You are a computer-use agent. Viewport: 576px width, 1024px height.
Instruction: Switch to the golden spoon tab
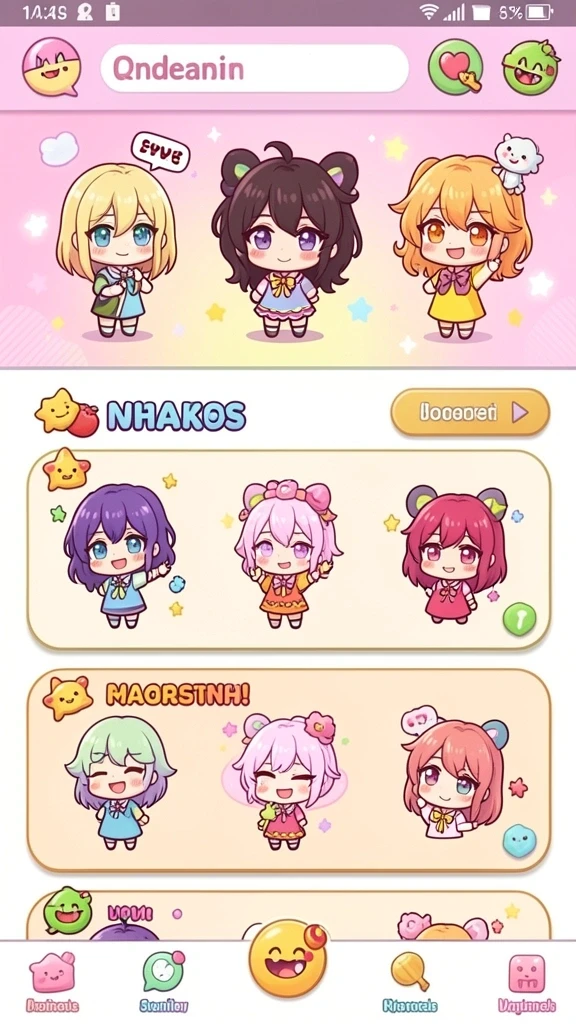(409, 982)
